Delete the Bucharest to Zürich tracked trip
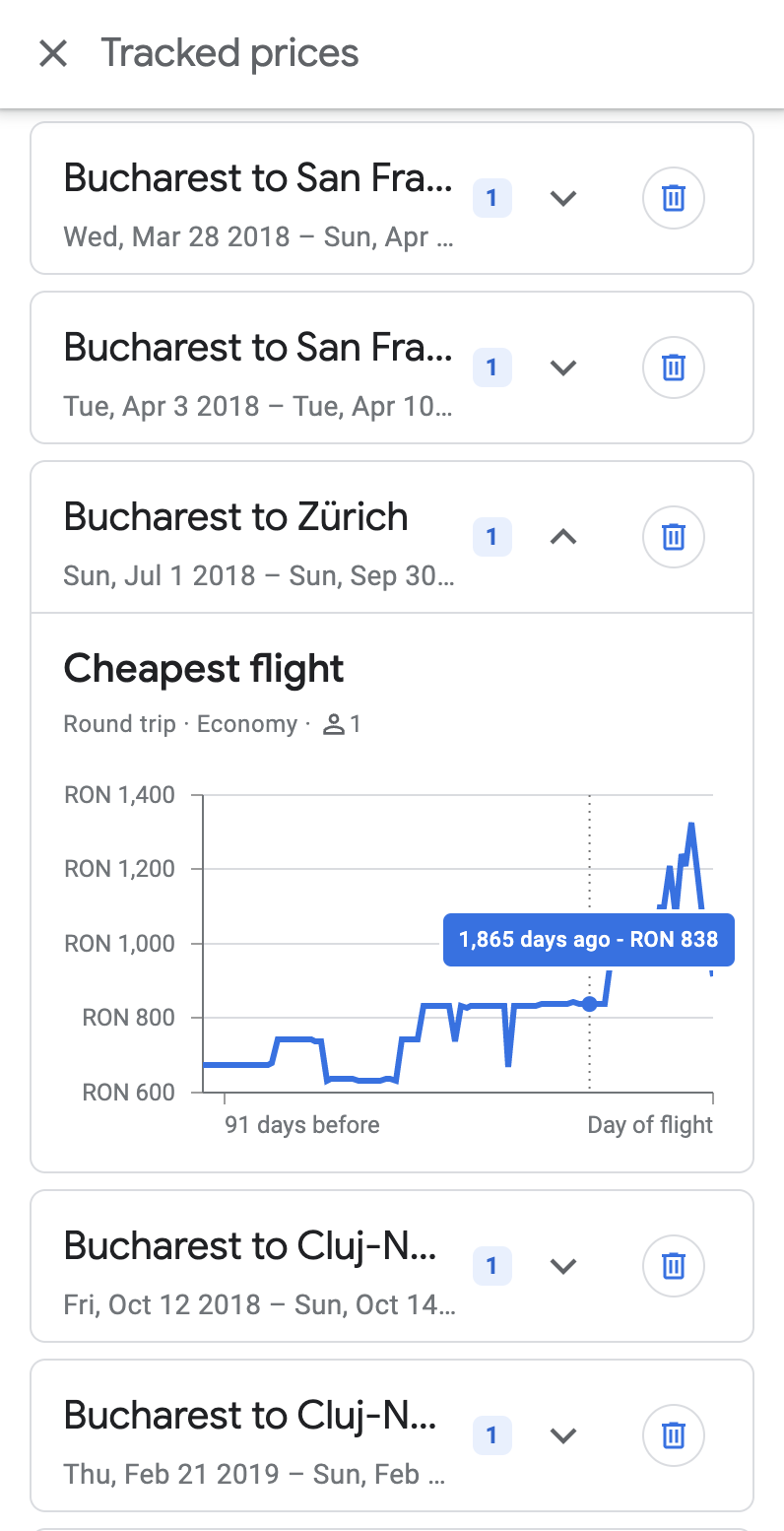This screenshot has width=784, height=1531. (x=674, y=537)
